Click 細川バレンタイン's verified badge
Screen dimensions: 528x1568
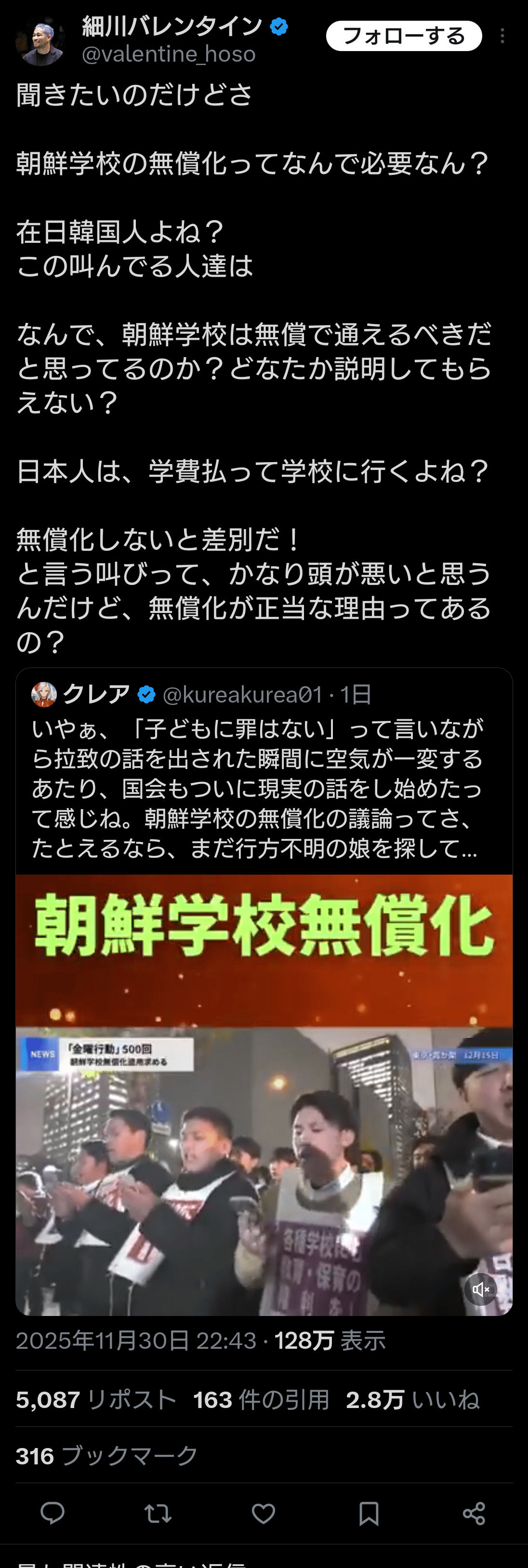(x=278, y=26)
